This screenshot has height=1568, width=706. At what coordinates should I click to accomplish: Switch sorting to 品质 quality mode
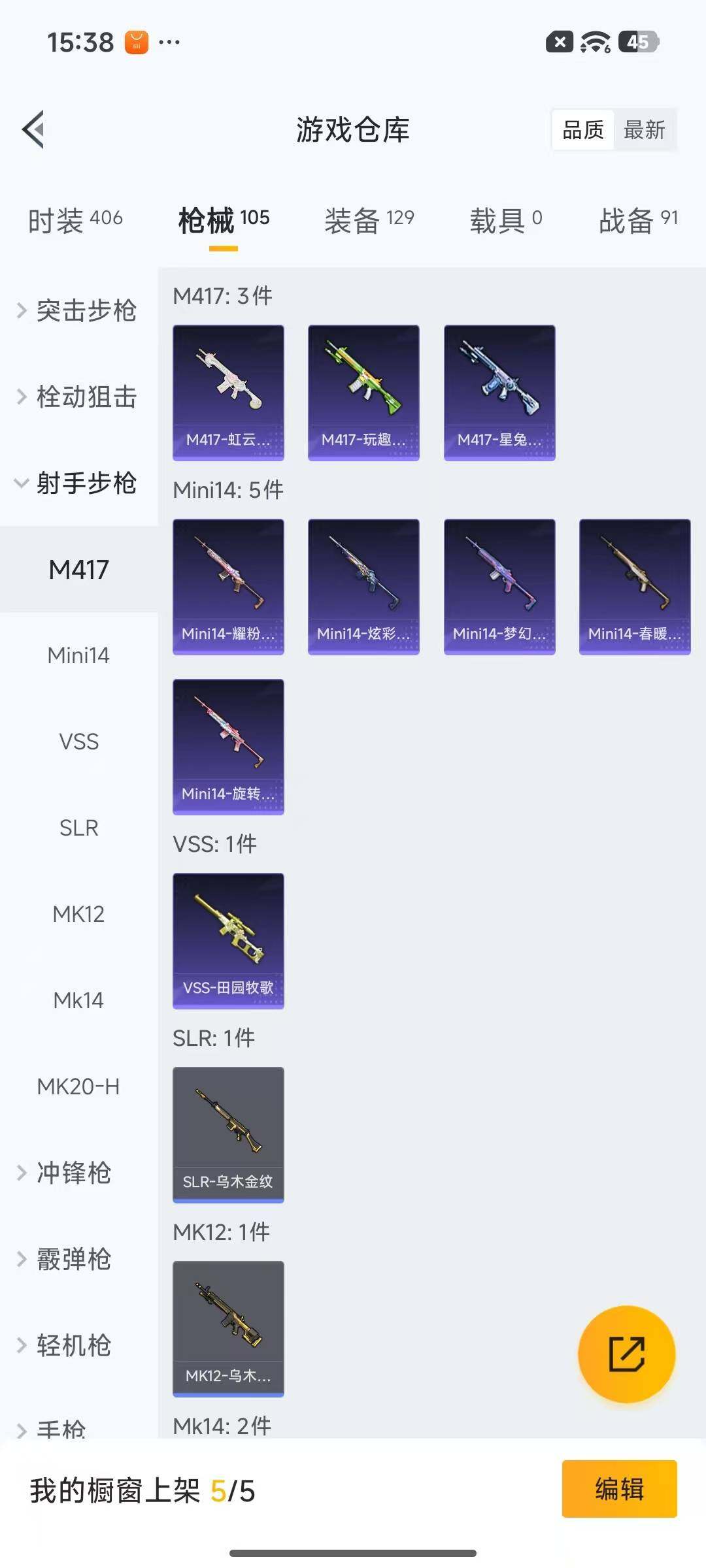tap(581, 130)
